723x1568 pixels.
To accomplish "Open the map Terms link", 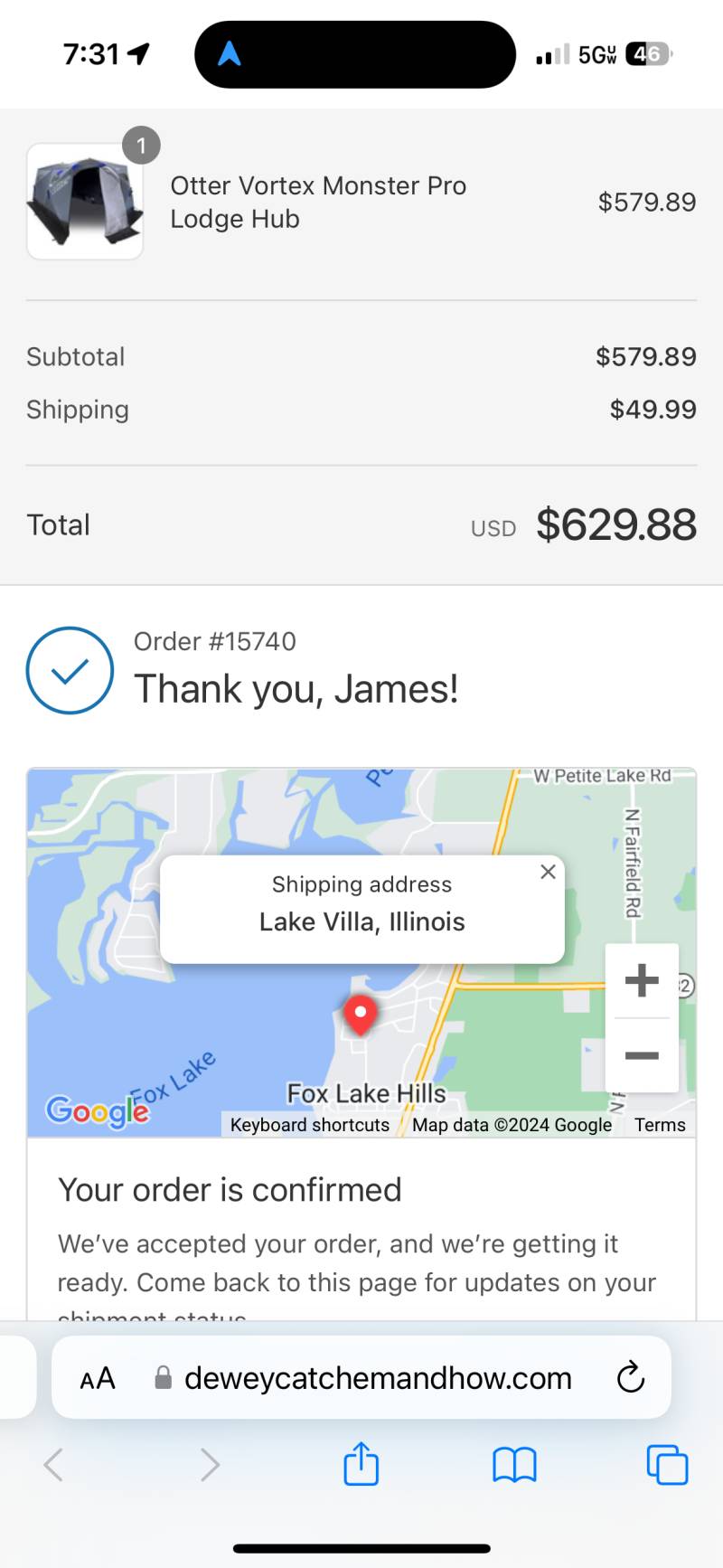I will pos(660,1125).
